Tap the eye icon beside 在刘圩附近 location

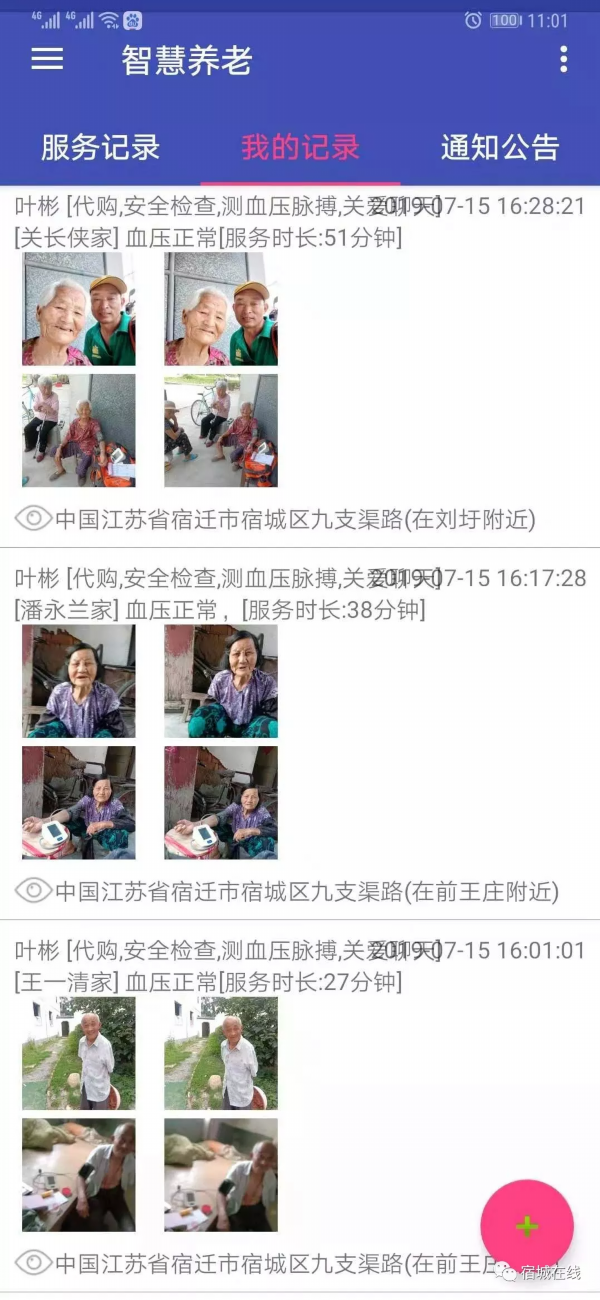[33, 518]
